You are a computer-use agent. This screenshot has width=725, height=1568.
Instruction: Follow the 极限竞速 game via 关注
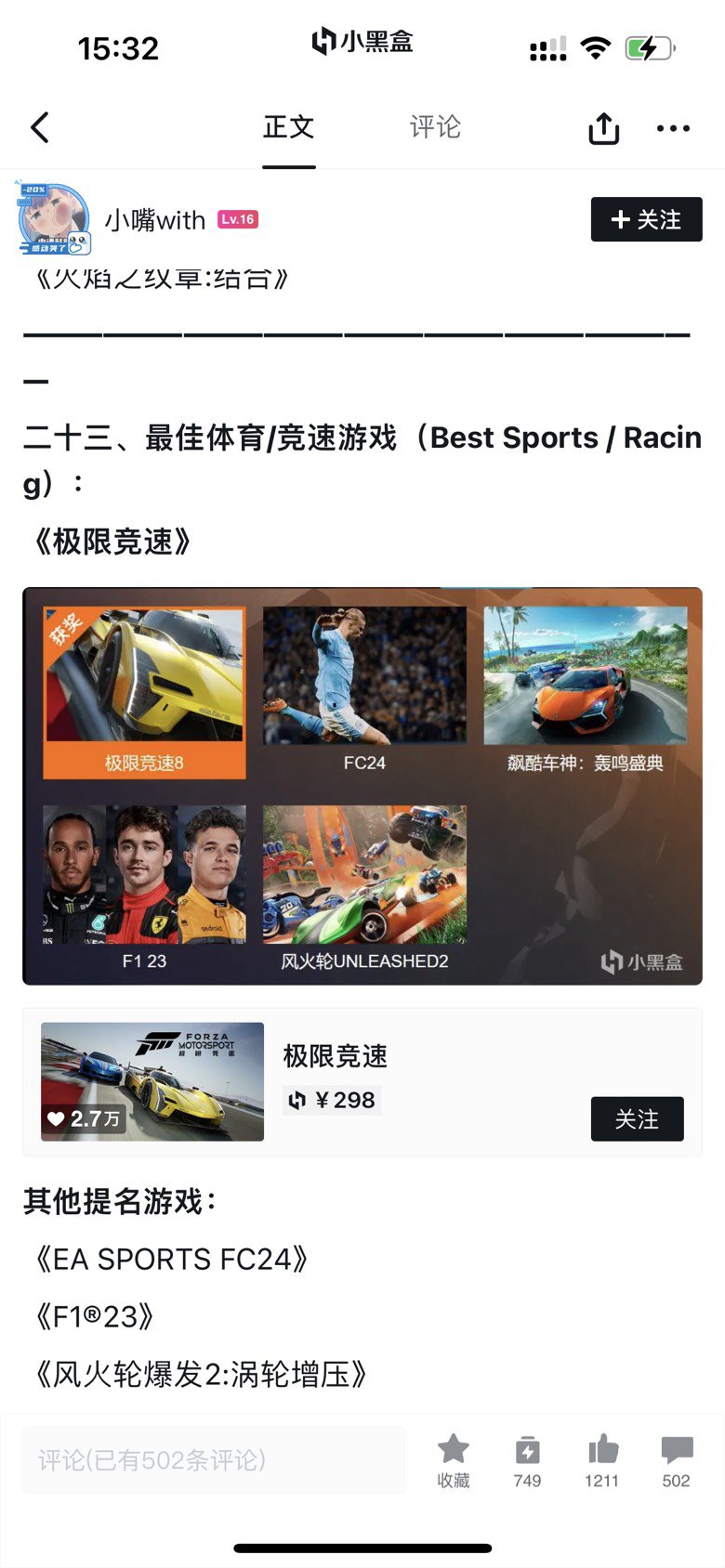pos(637,1118)
